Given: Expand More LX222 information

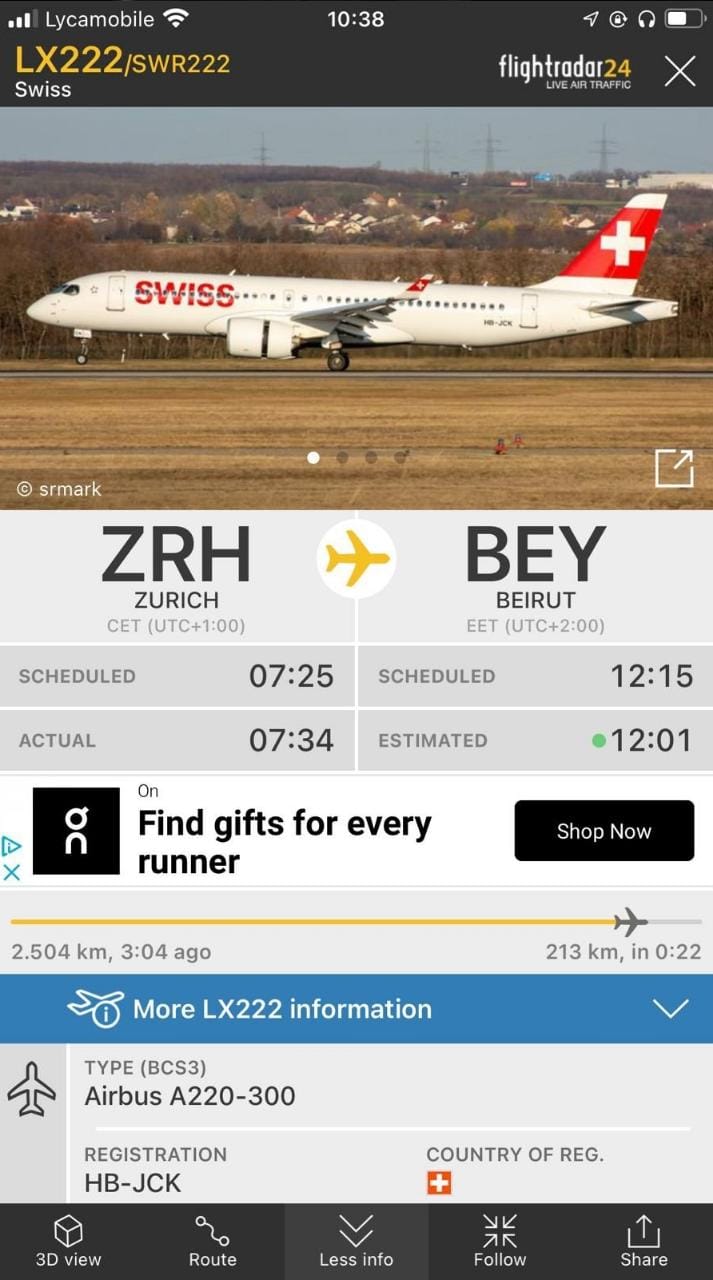Looking at the screenshot, I should (x=356, y=1009).
